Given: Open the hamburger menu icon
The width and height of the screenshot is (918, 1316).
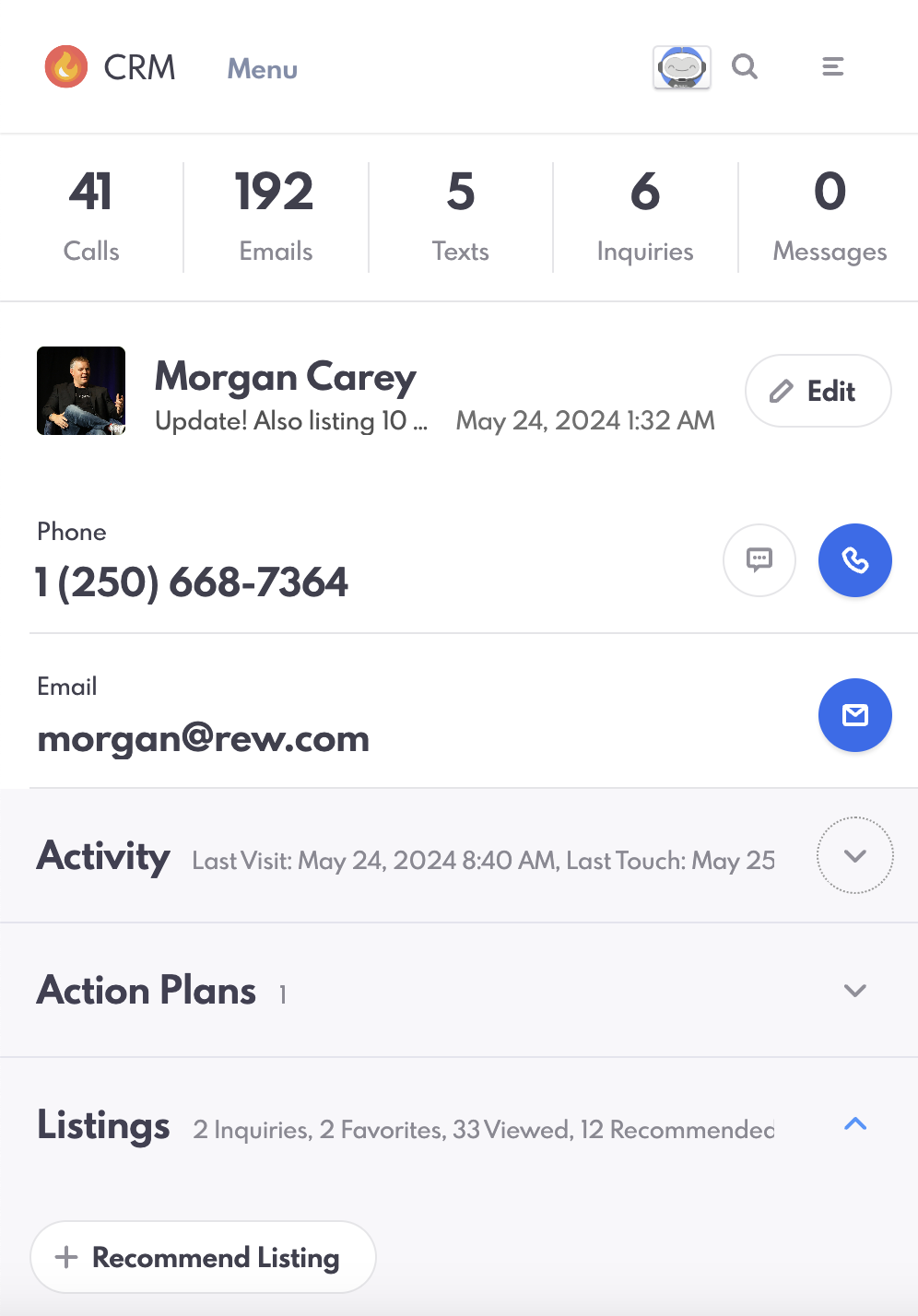Looking at the screenshot, I should click(x=832, y=66).
